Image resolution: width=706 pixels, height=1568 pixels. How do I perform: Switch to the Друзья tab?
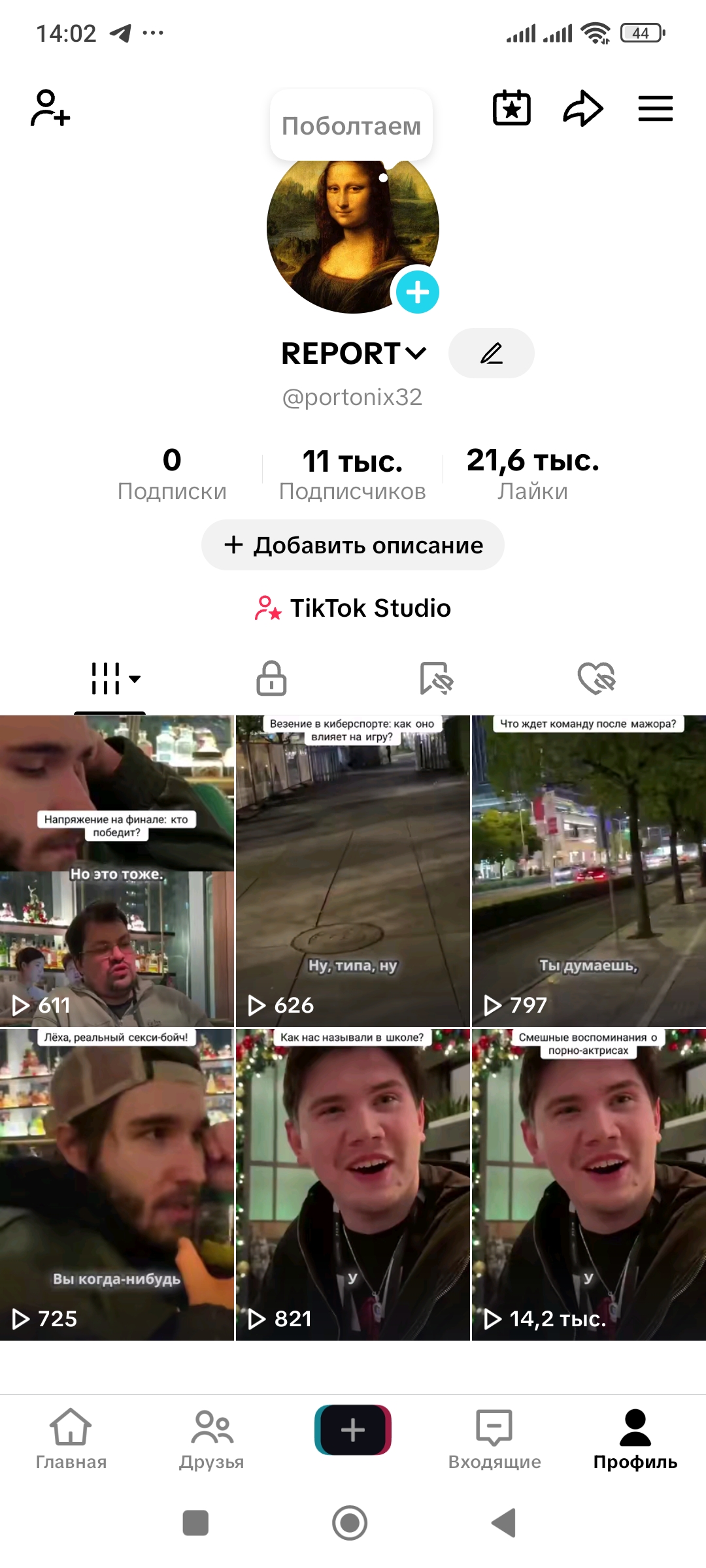(x=212, y=1439)
